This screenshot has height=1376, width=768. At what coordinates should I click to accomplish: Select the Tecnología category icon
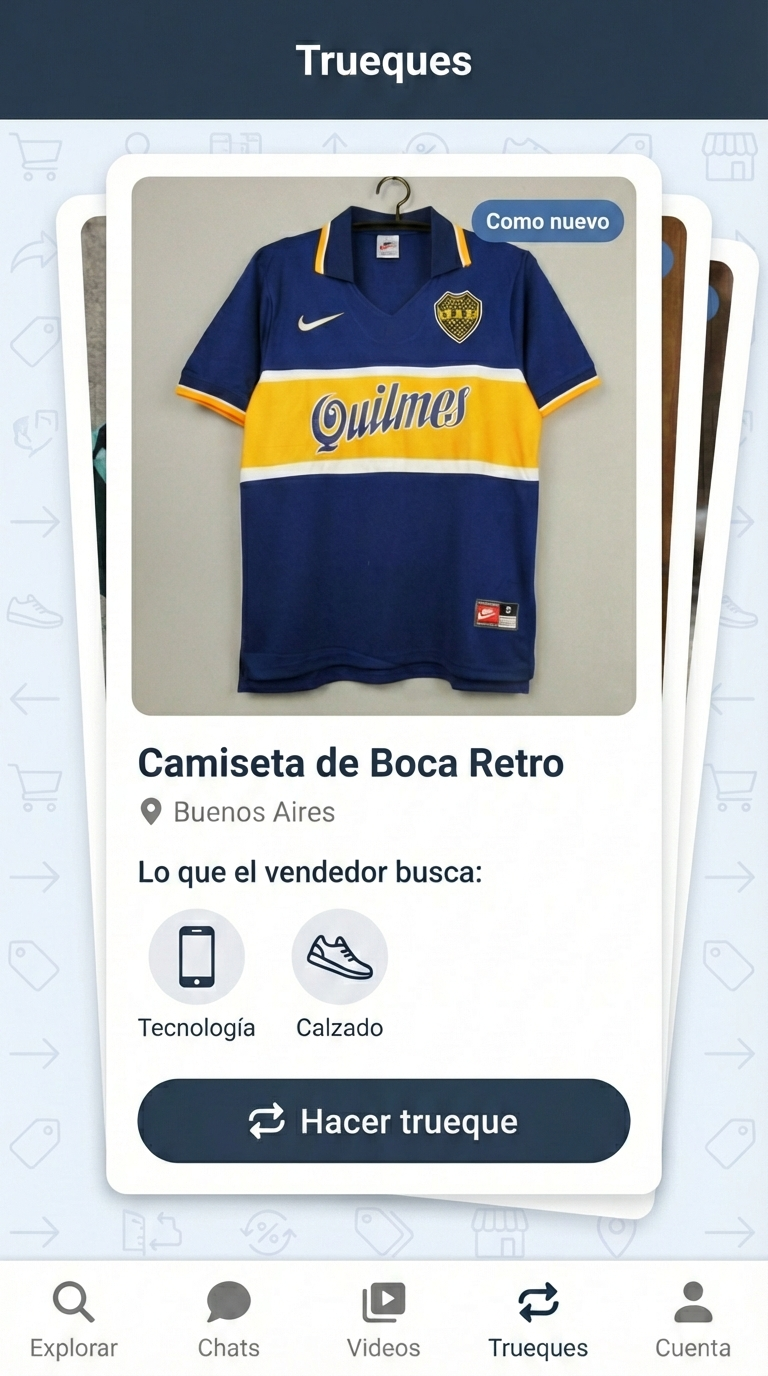[197, 956]
